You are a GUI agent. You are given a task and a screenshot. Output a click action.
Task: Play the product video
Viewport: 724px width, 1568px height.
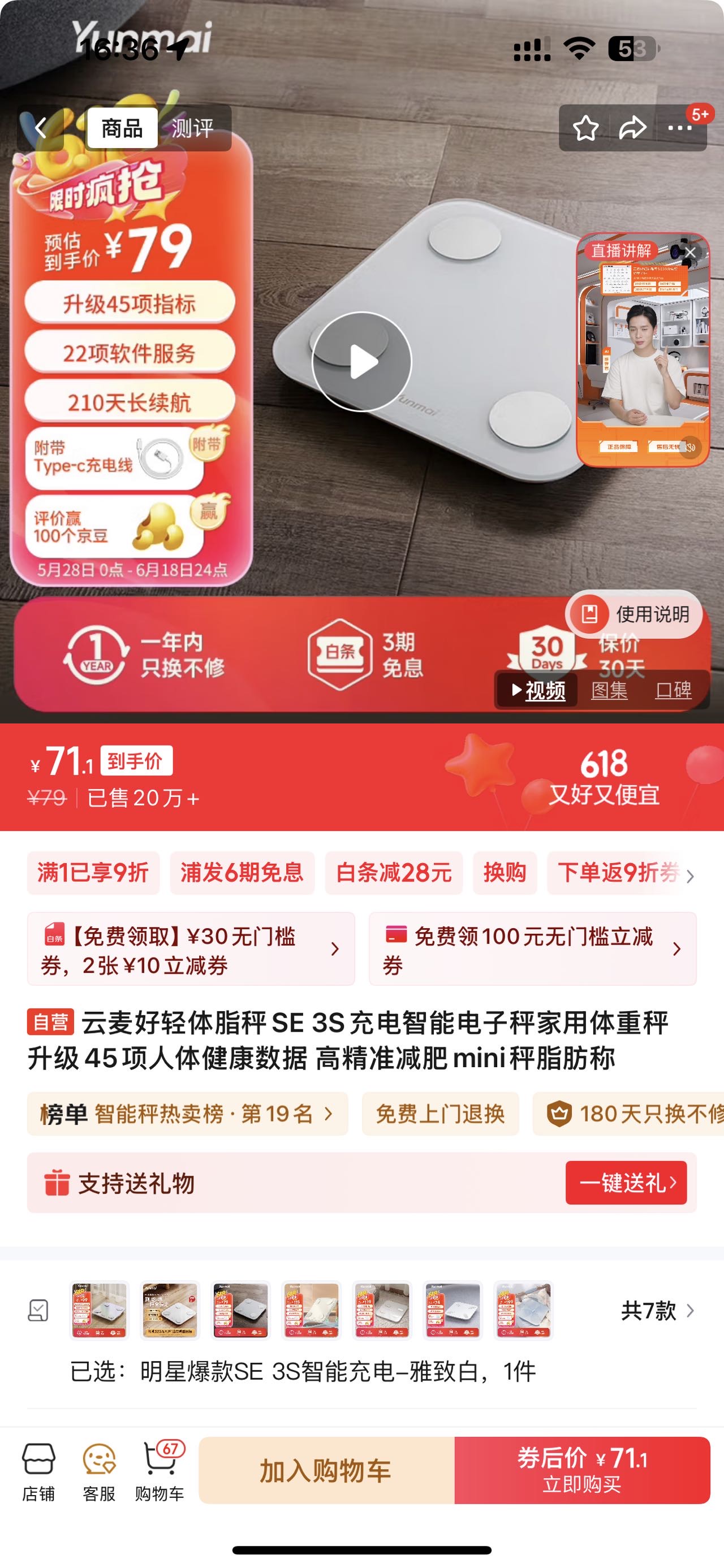pyautogui.click(x=361, y=362)
